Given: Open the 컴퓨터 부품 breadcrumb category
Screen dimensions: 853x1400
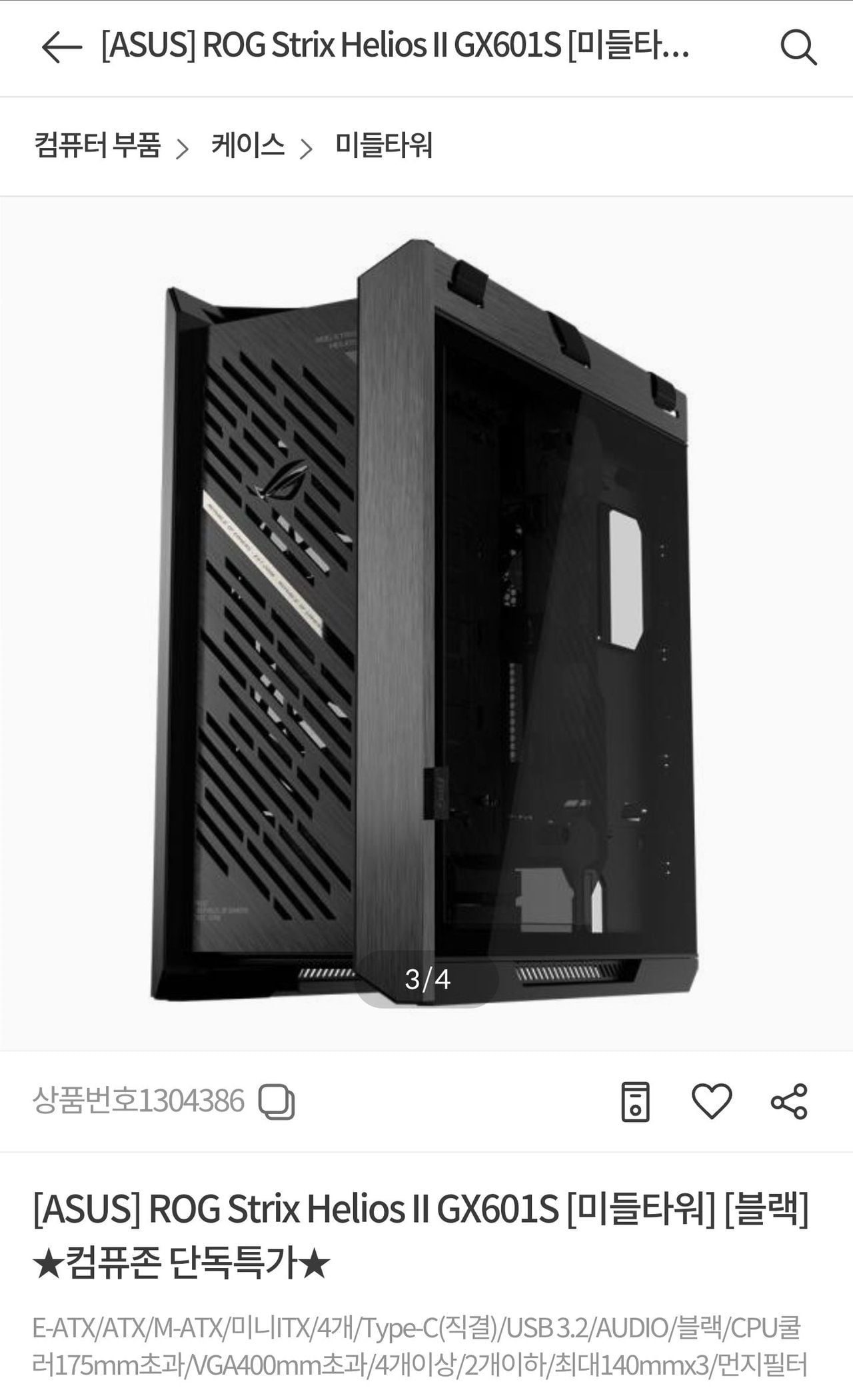Looking at the screenshot, I should pyautogui.click(x=97, y=145).
